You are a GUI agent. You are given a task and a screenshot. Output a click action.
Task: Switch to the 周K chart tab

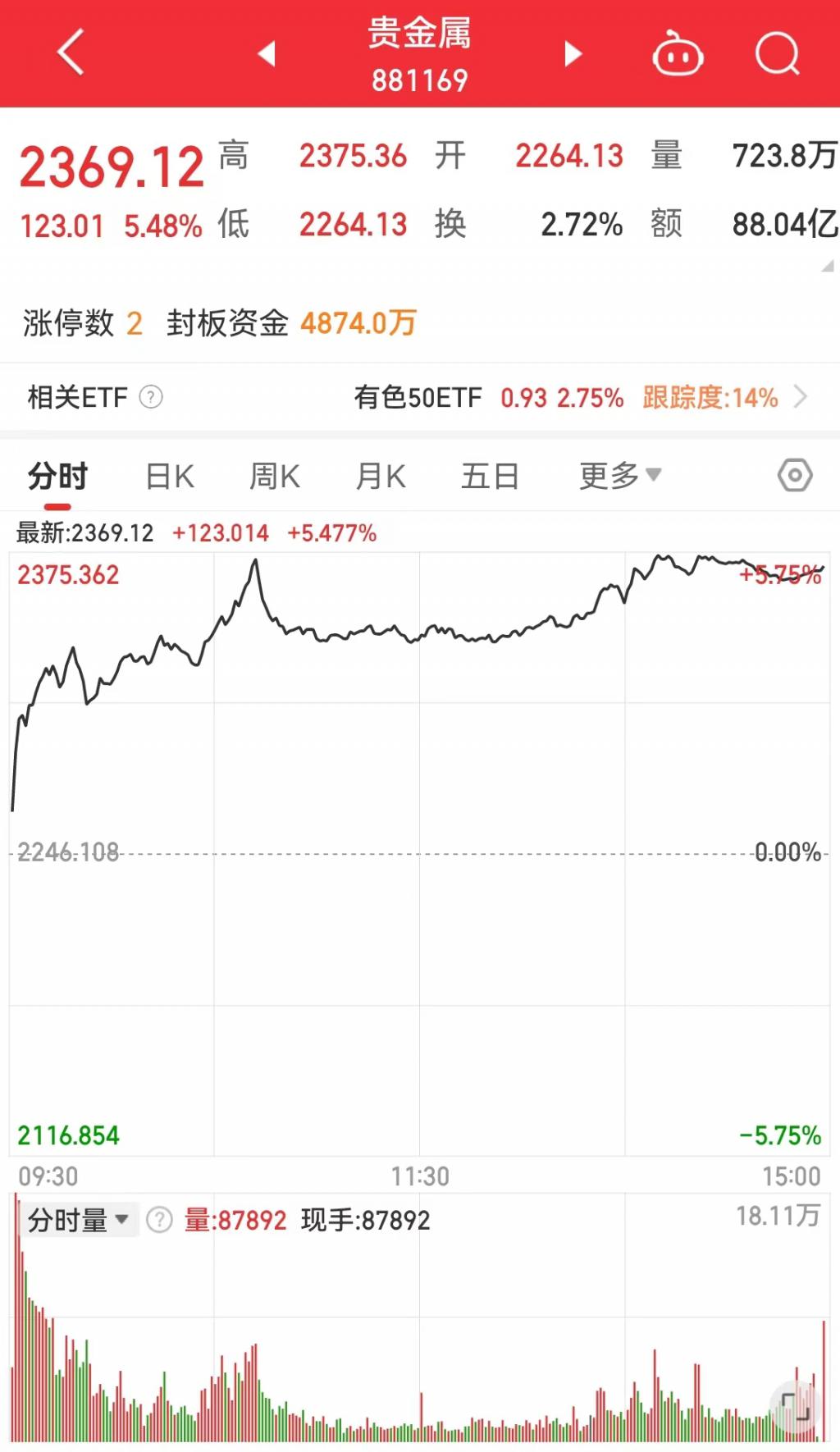275,476
